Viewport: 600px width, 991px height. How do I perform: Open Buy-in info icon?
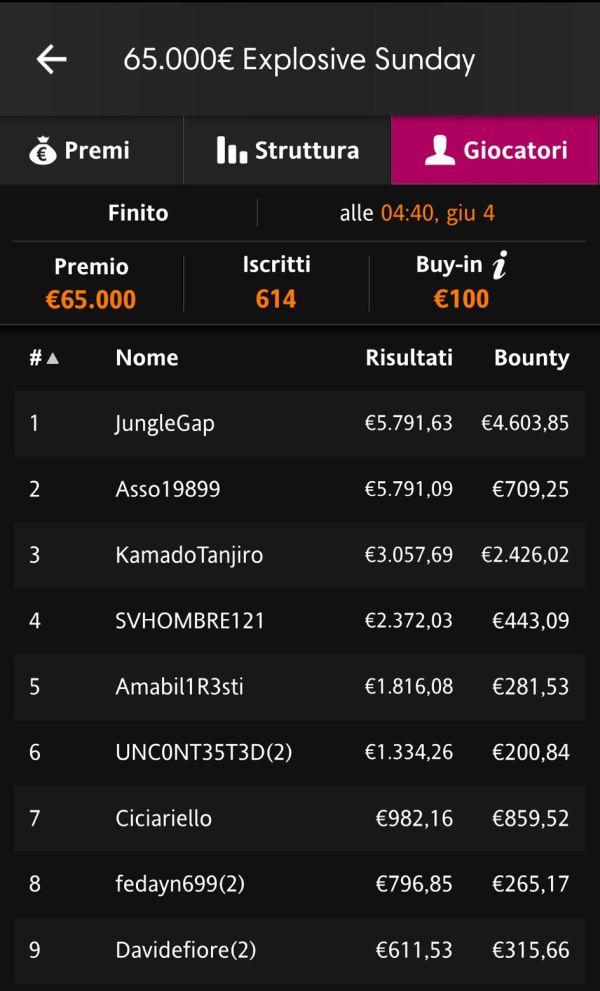(x=499, y=265)
